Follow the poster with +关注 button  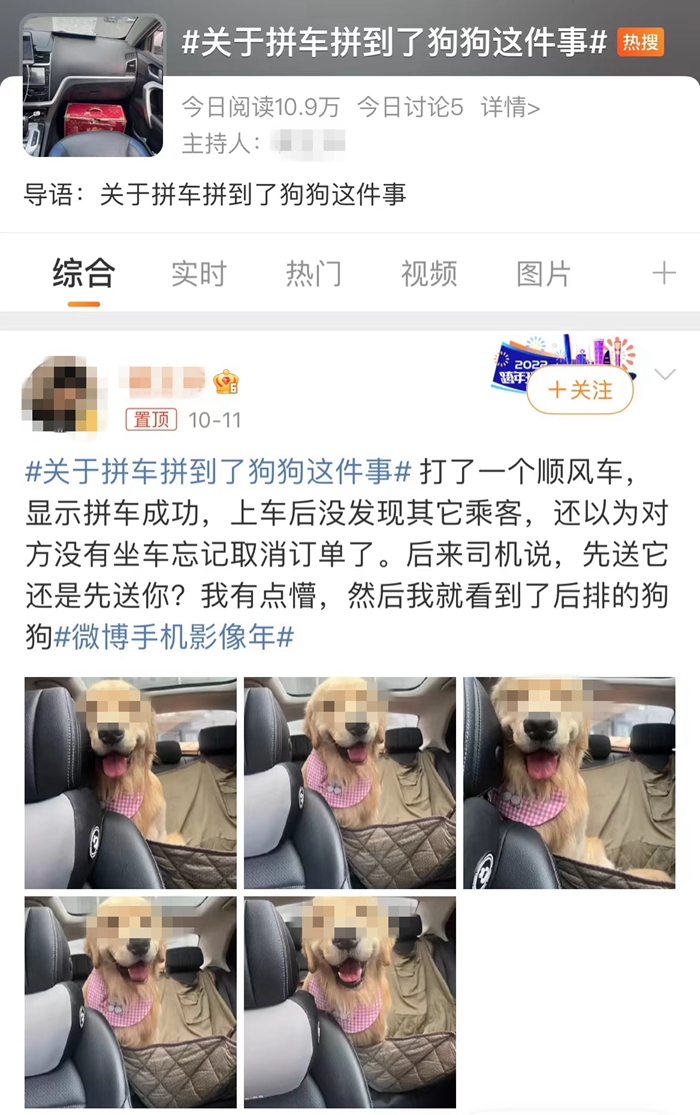580,390
